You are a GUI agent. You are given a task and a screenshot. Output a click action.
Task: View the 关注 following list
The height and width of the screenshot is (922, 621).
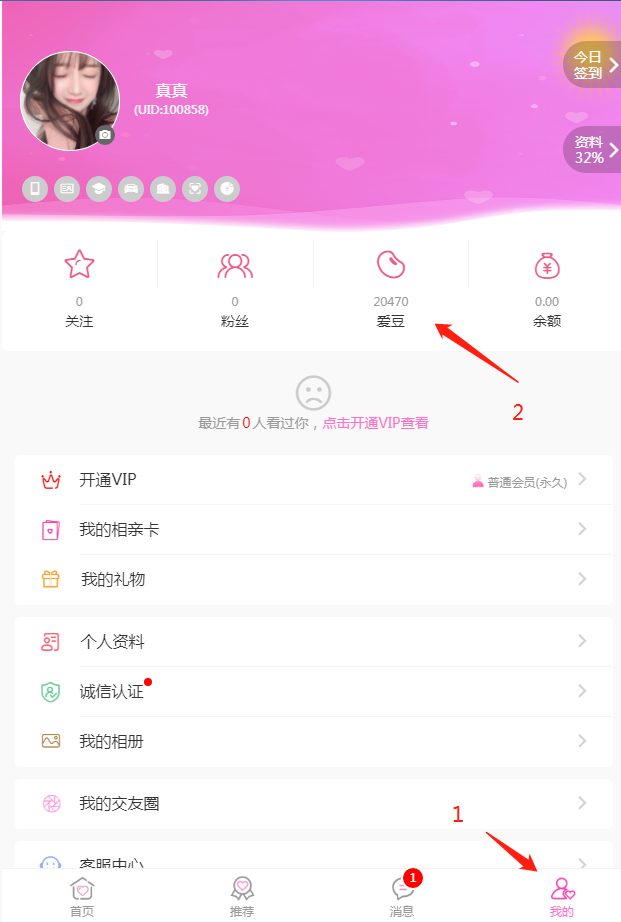pos(79,290)
